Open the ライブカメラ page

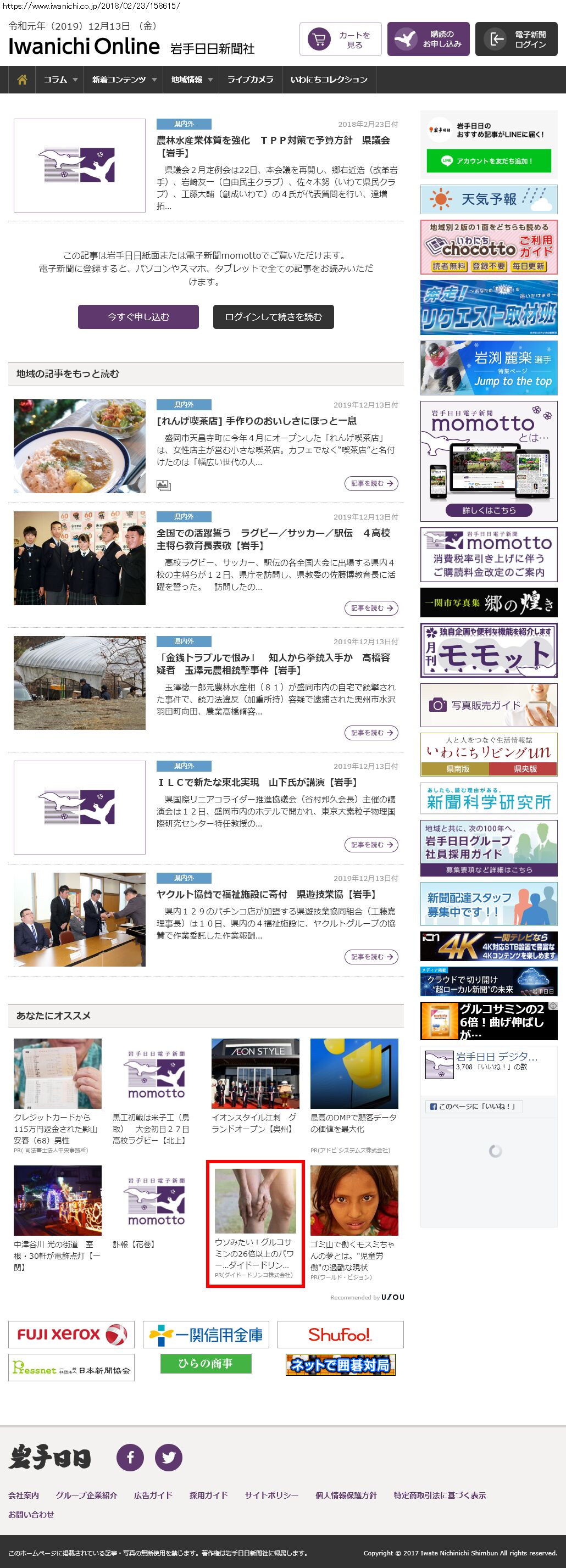click(x=250, y=80)
